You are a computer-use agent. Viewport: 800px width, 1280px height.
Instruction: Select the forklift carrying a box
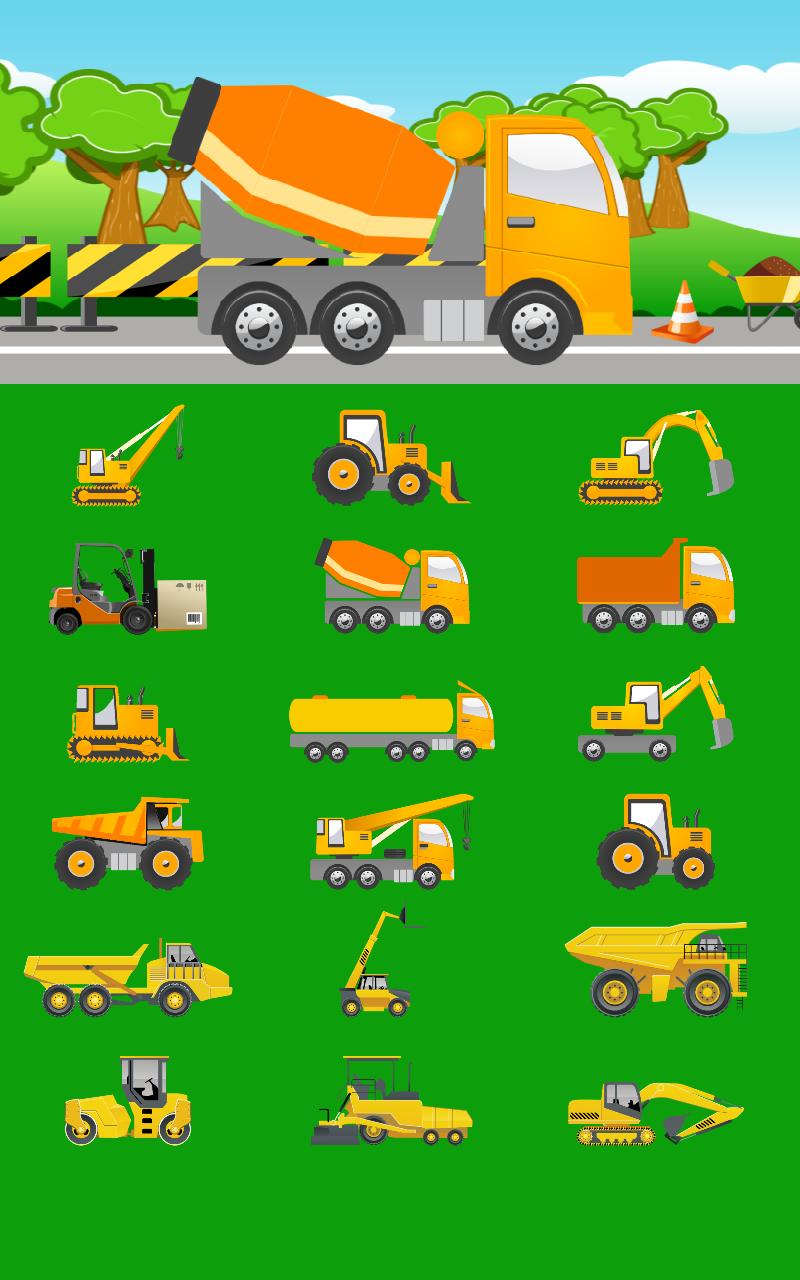tap(127, 590)
